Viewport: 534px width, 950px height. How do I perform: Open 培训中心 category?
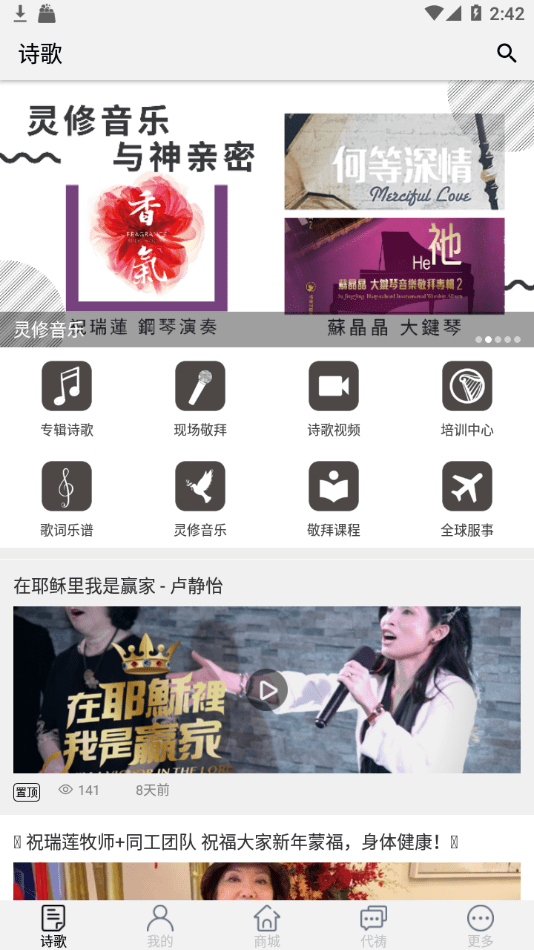coord(467,399)
